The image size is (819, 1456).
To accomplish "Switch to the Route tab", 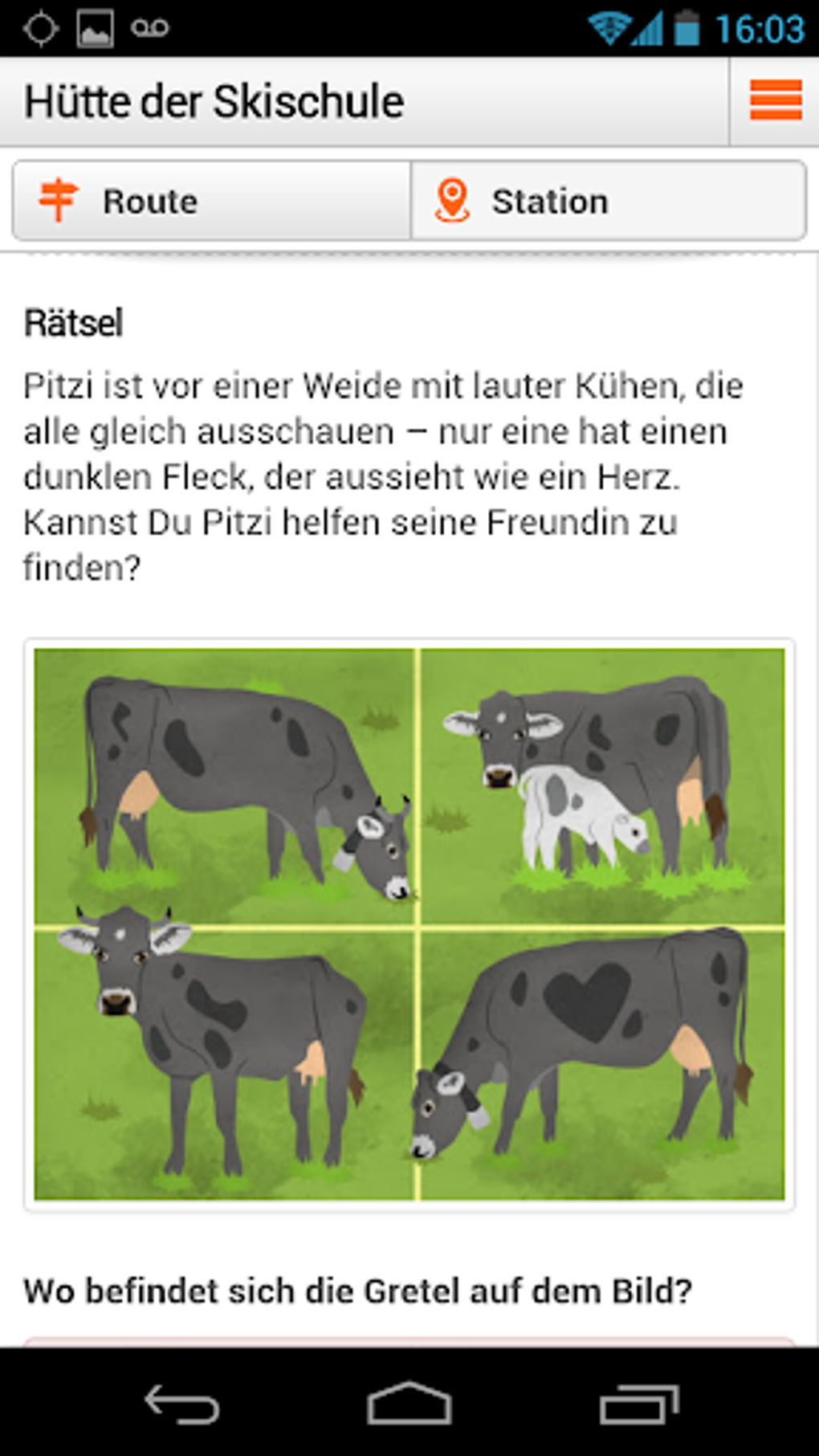I will (x=212, y=201).
